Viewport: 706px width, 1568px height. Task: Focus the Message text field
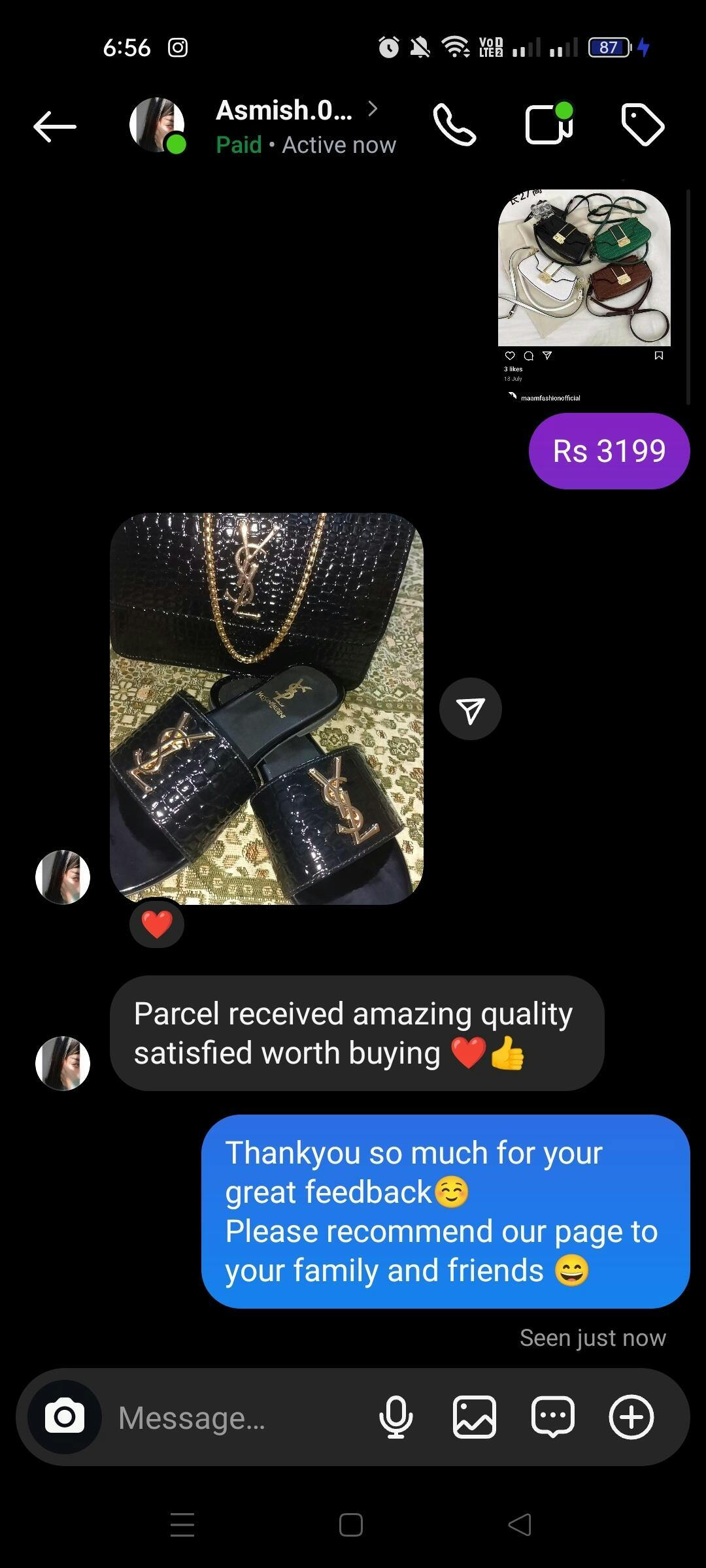pos(235,1418)
